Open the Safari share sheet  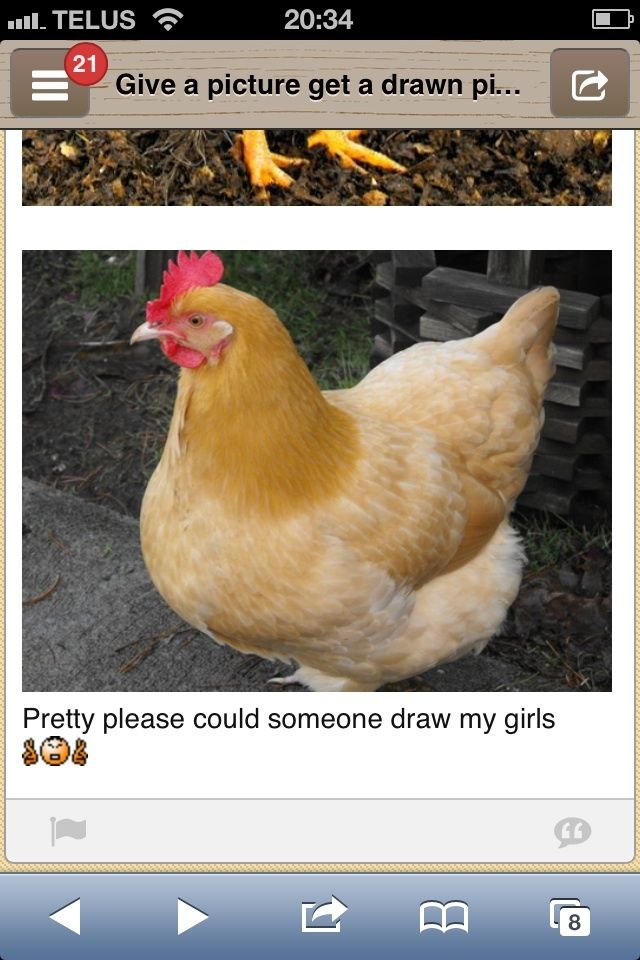[x=323, y=914]
